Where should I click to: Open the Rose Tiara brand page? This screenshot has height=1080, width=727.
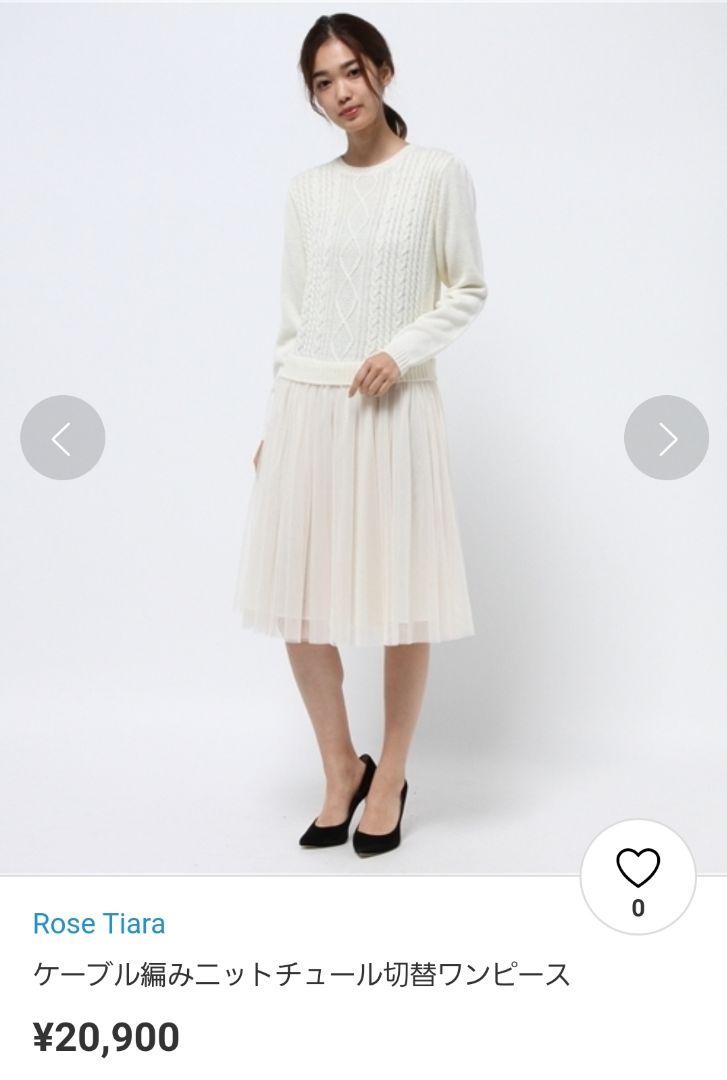(x=98, y=923)
